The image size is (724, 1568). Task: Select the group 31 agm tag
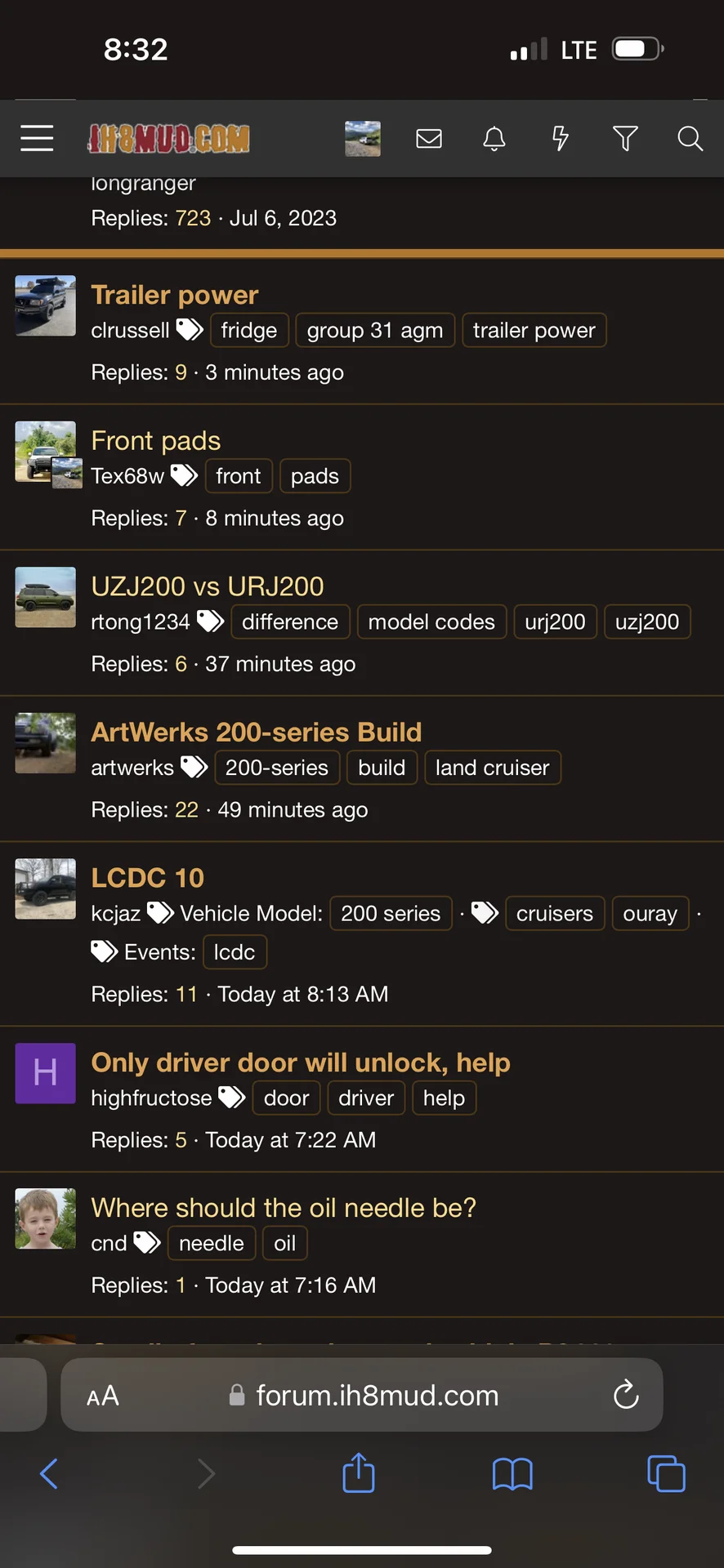point(375,331)
